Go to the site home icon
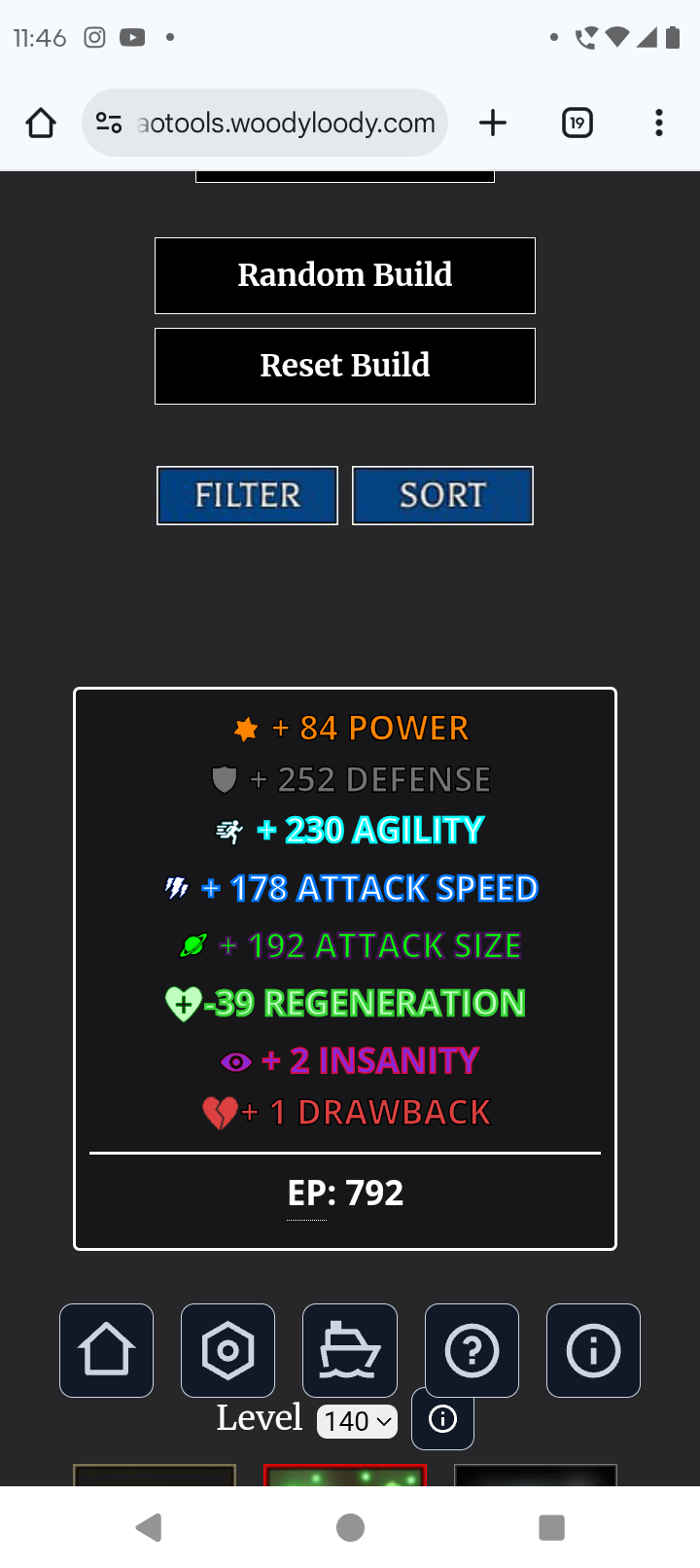The image size is (700, 1568). pyautogui.click(x=106, y=1350)
